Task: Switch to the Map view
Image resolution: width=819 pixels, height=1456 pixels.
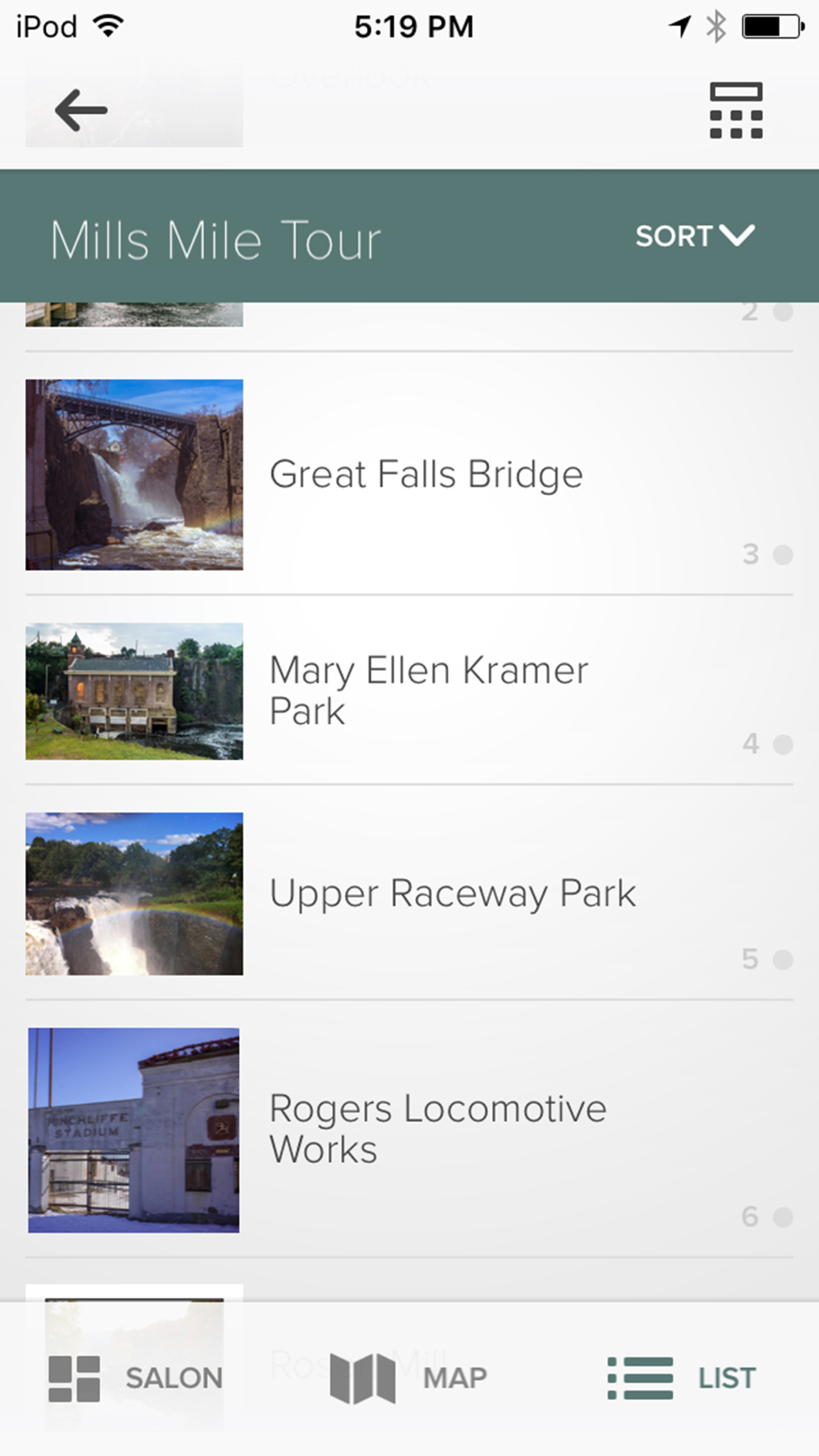Action: click(409, 1378)
